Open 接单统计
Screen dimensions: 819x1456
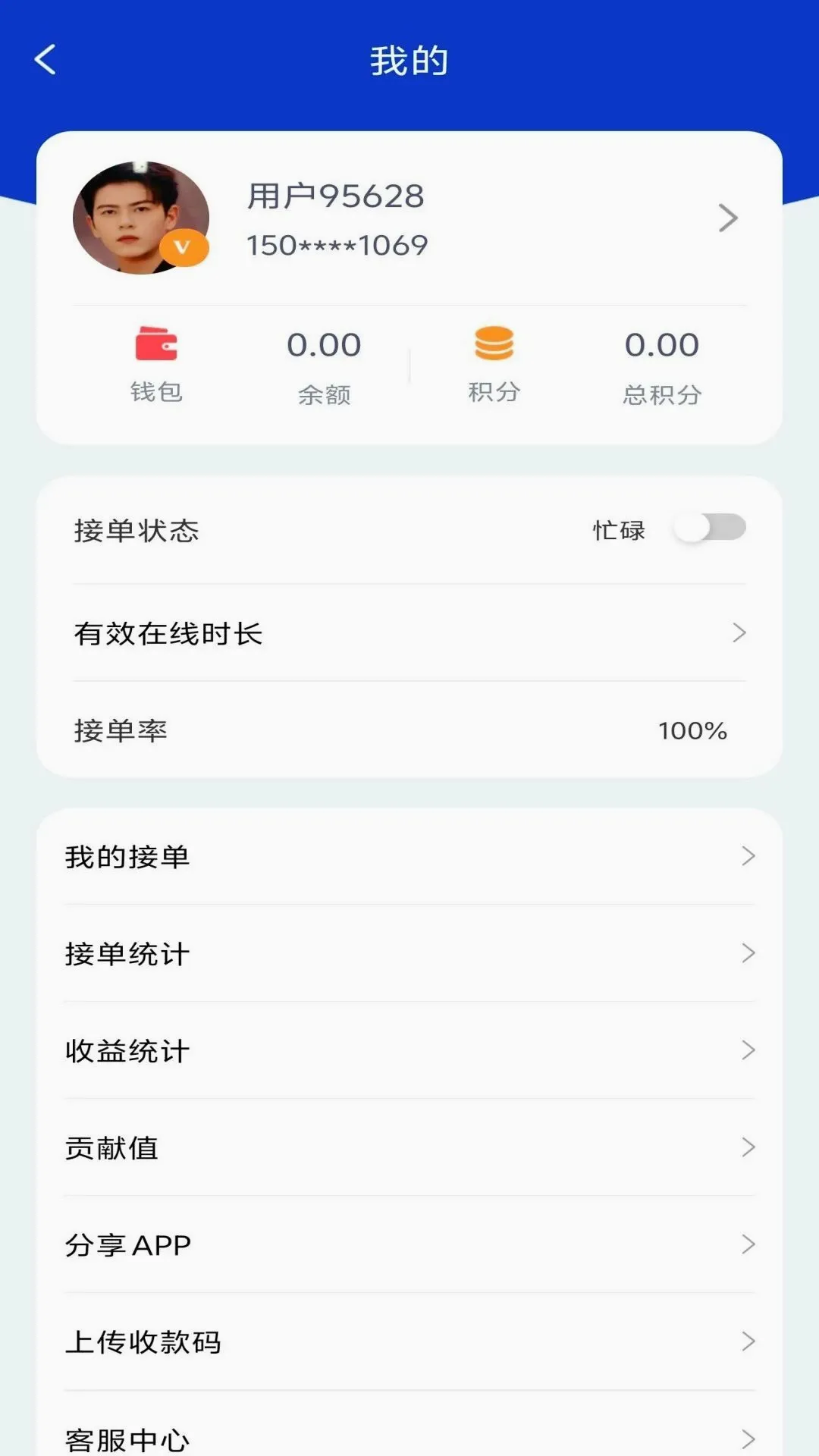409,953
